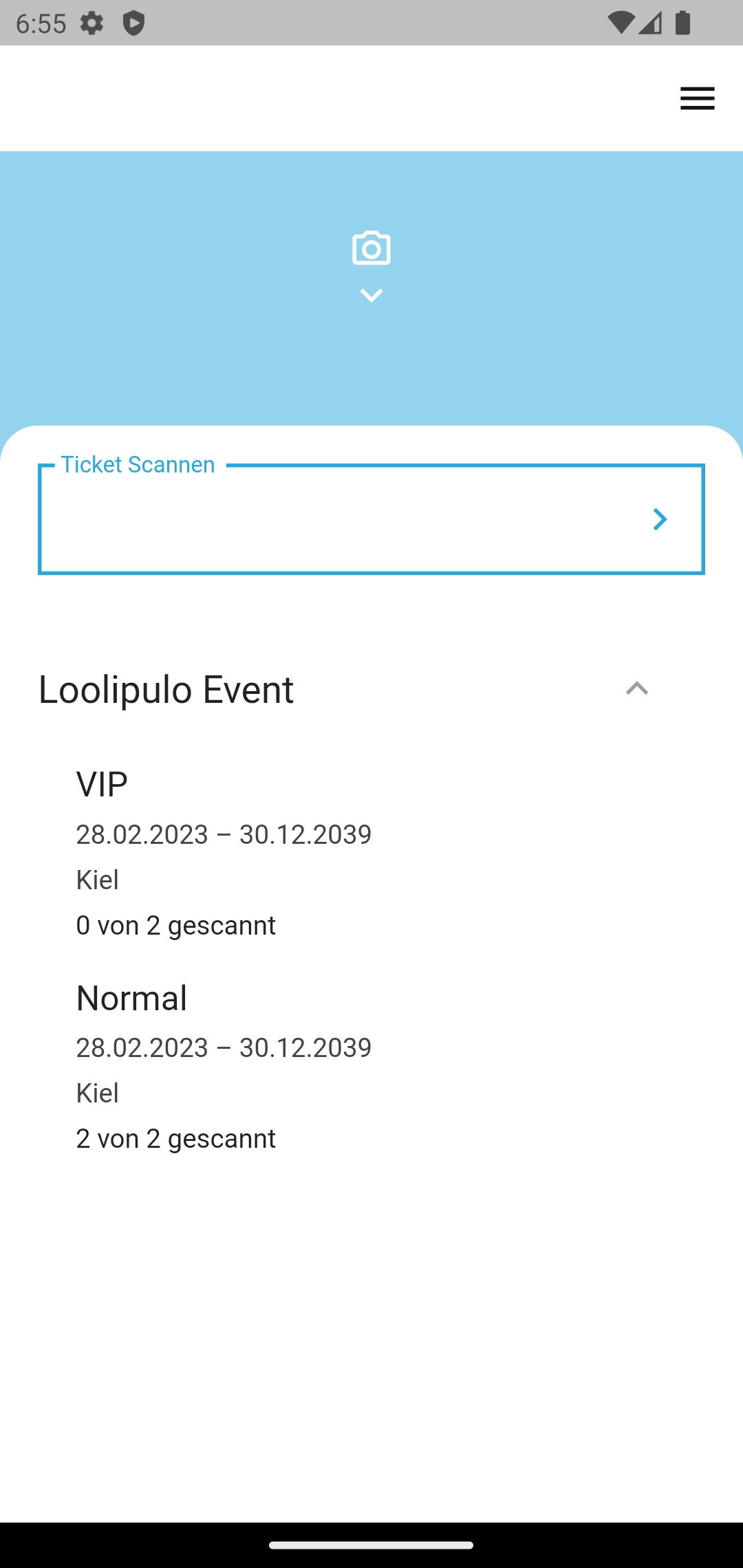Image resolution: width=743 pixels, height=1568 pixels.
Task: Open the Normal ticket category
Action: (x=371, y=1066)
